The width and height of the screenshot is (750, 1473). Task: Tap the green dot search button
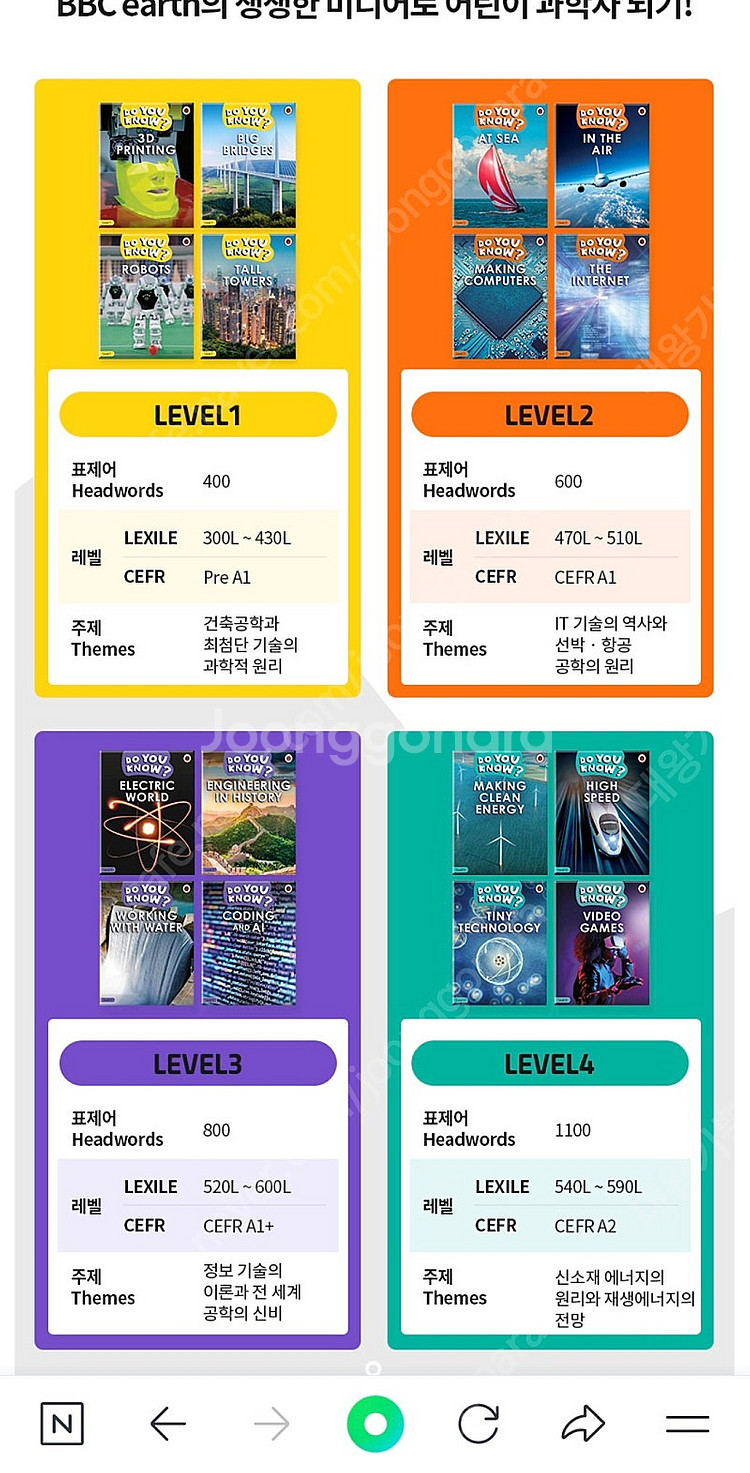tap(375, 1424)
